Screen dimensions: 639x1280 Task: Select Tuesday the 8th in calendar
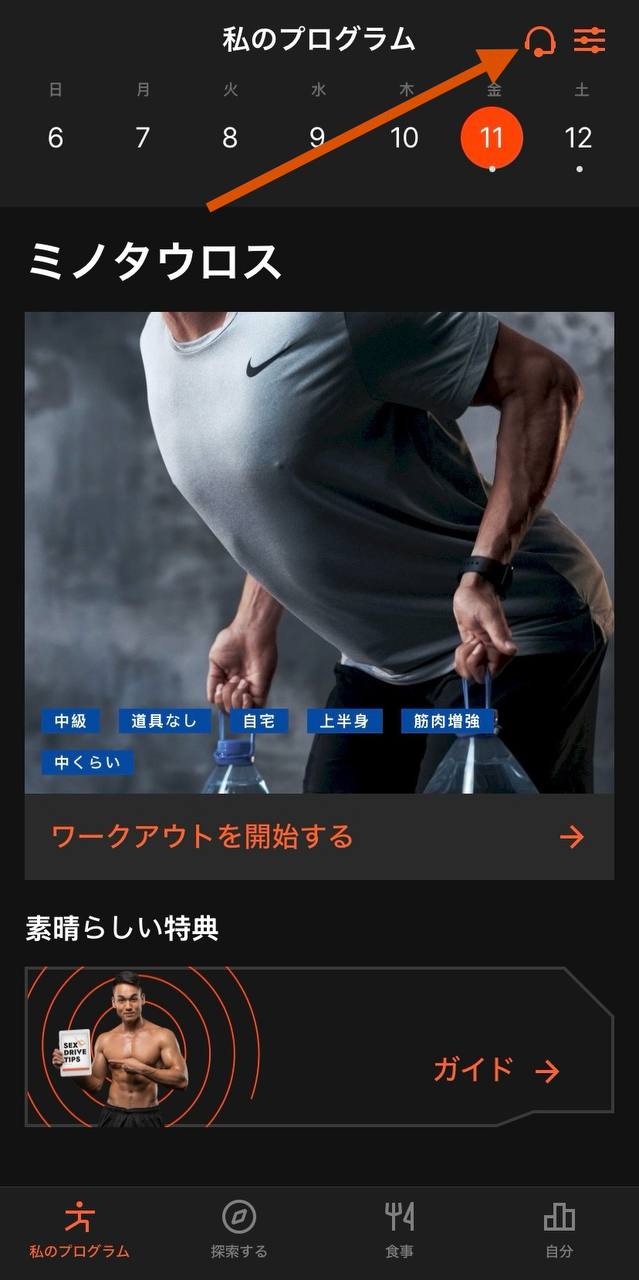tap(230, 137)
